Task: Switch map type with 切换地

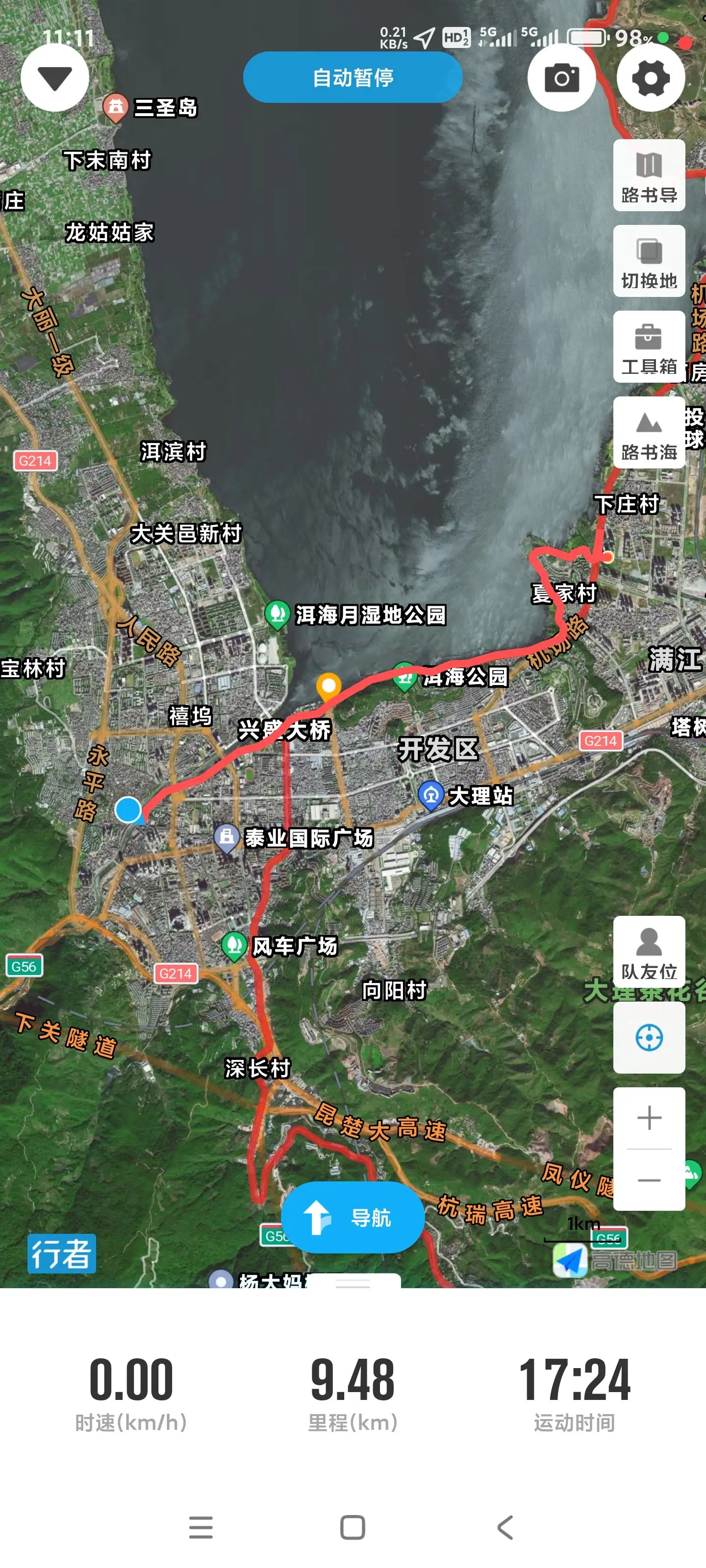Action: (x=649, y=261)
